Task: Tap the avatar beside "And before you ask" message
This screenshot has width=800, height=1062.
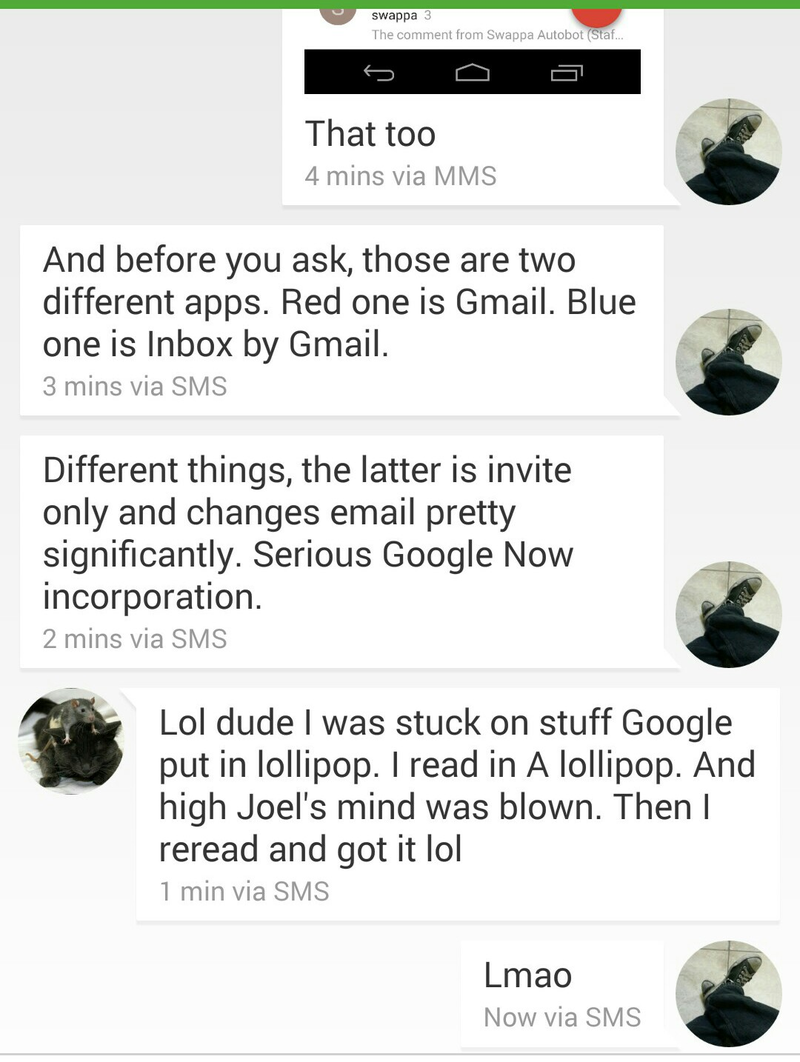Action: (728, 362)
